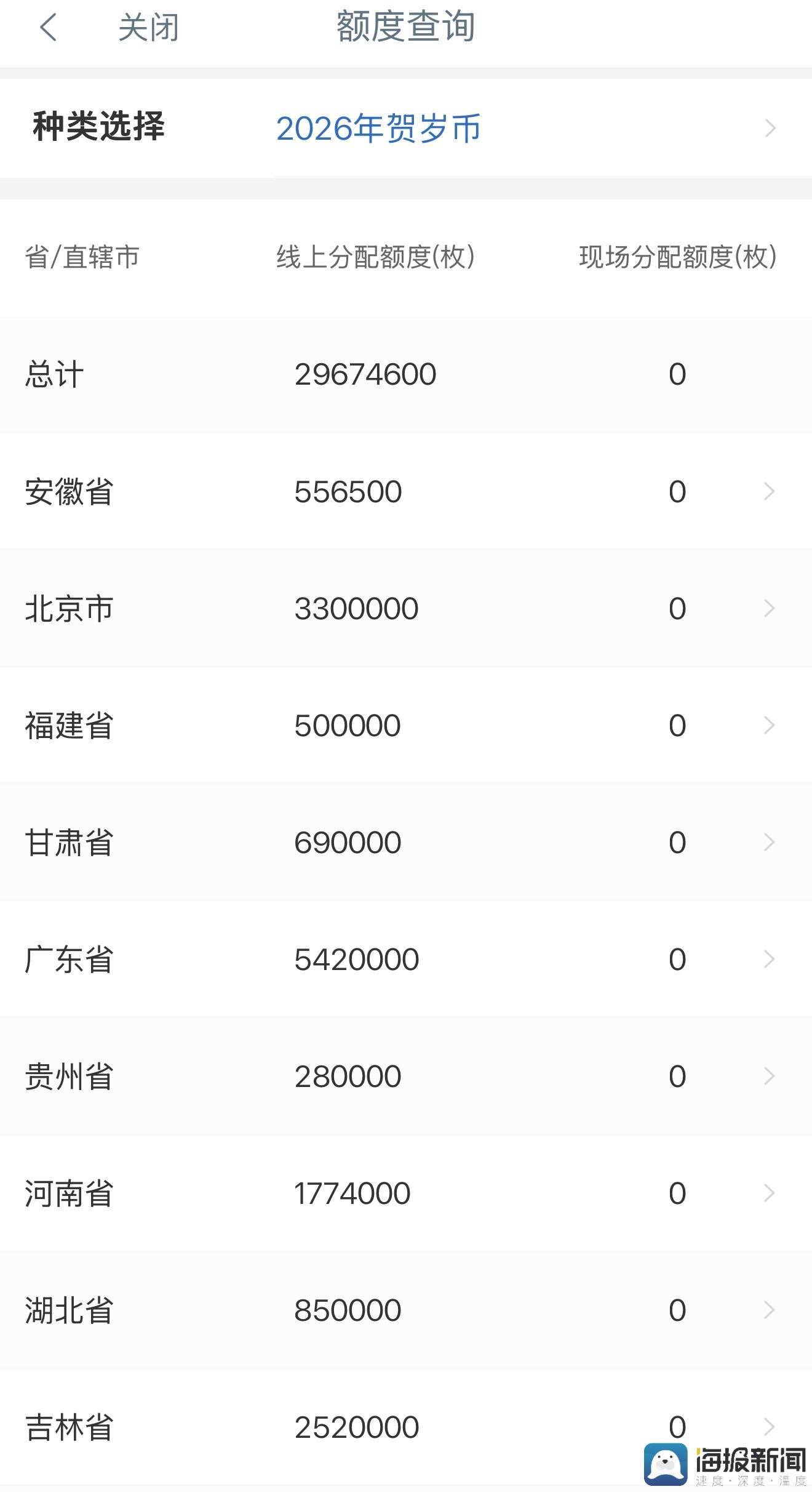The width and height of the screenshot is (812, 1492).
Task: Open the 种类选择 coin type selector
Action: tap(406, 128)
